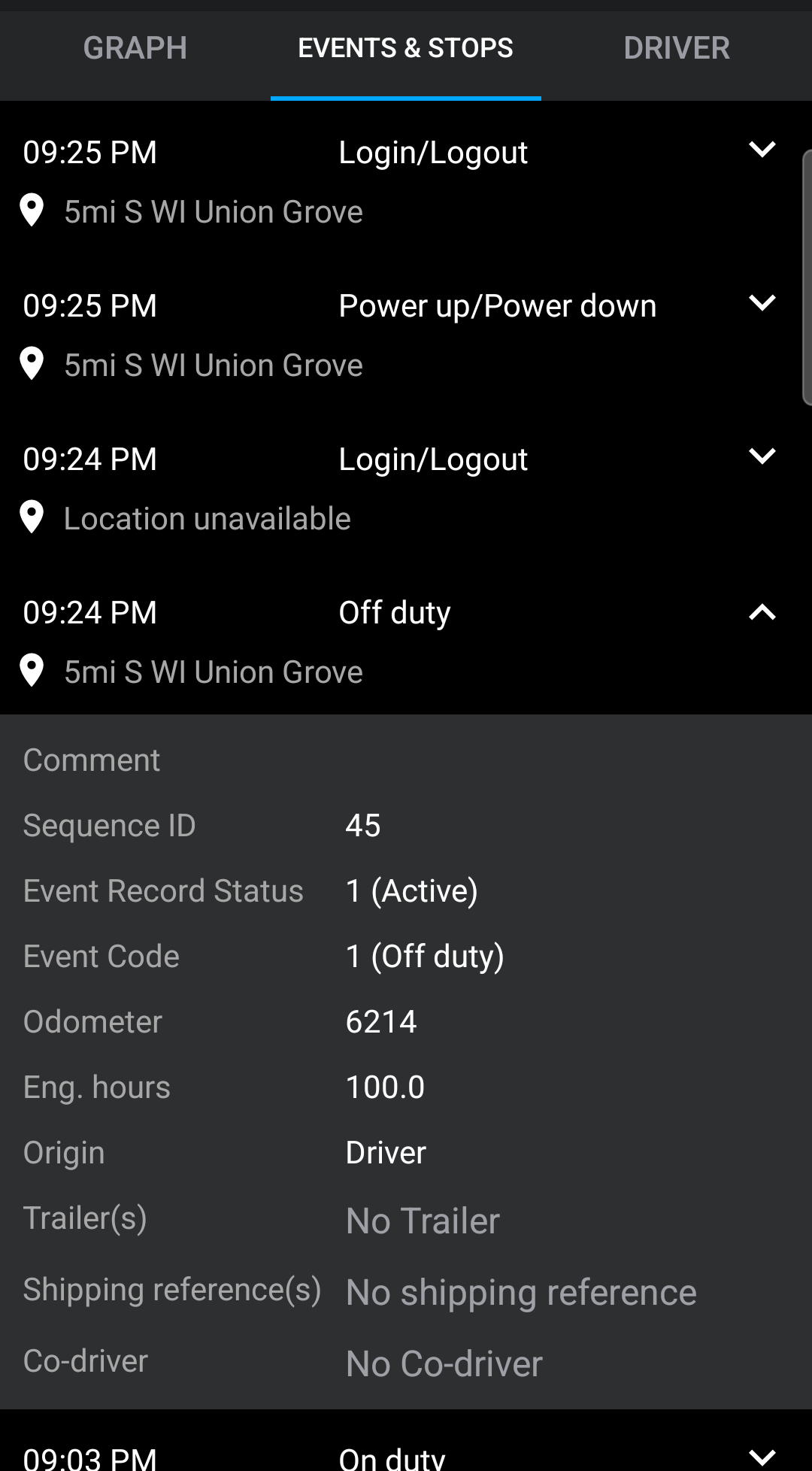Switch to the Graph tab
This screenshot has height=1471, width=812.
(135, 48)
